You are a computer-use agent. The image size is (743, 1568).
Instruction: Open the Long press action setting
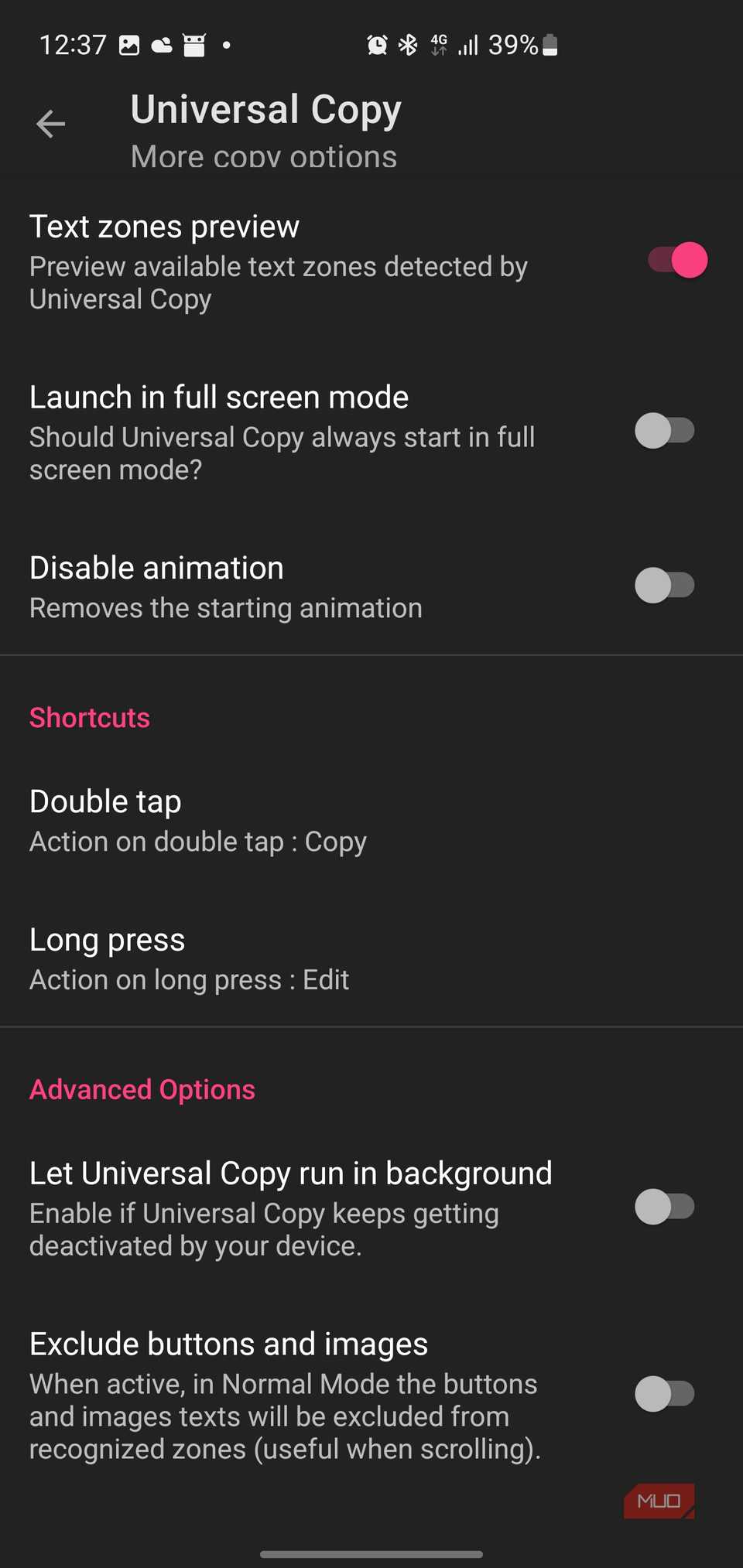click(190, 959)
